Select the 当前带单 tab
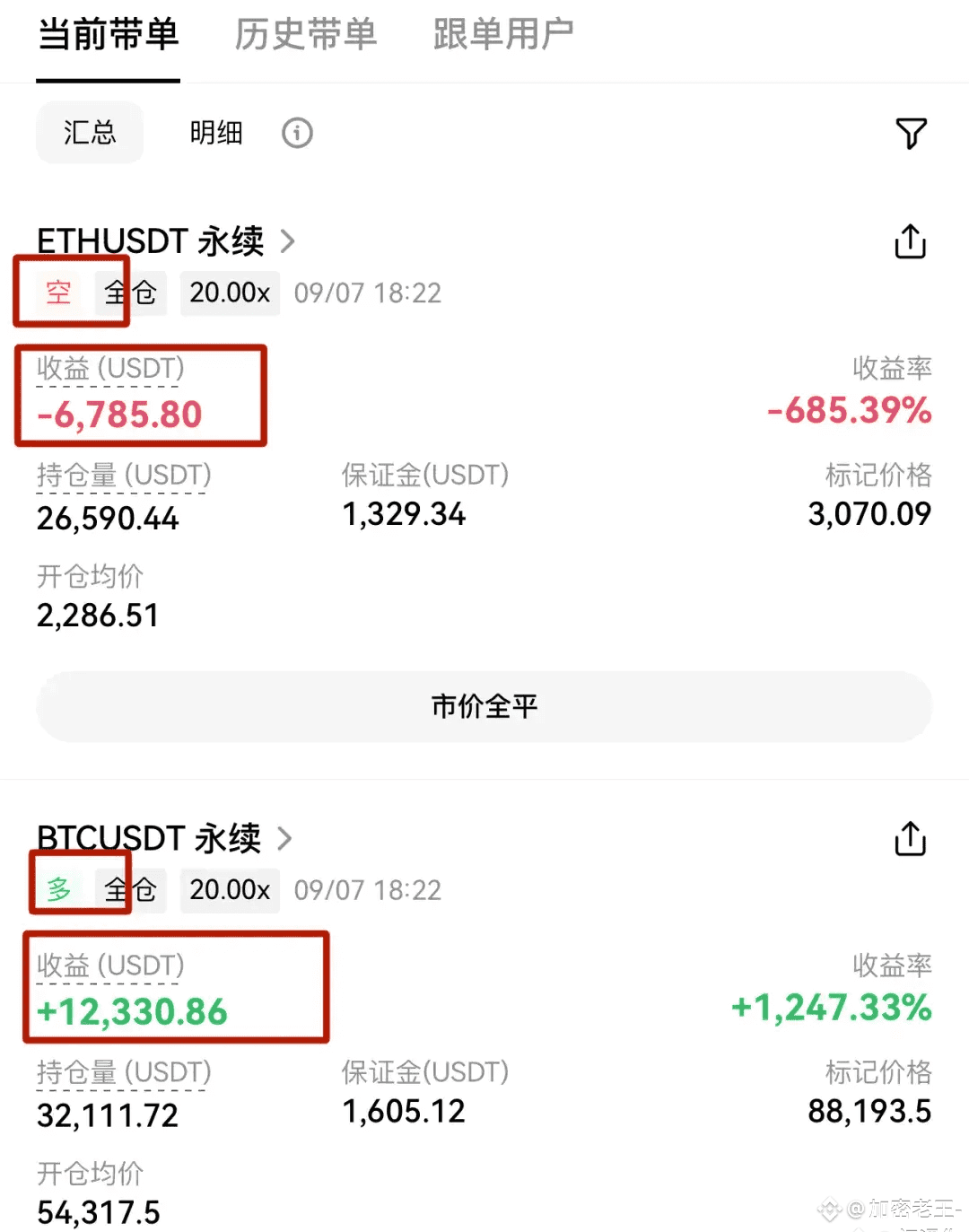 [109, 36]
